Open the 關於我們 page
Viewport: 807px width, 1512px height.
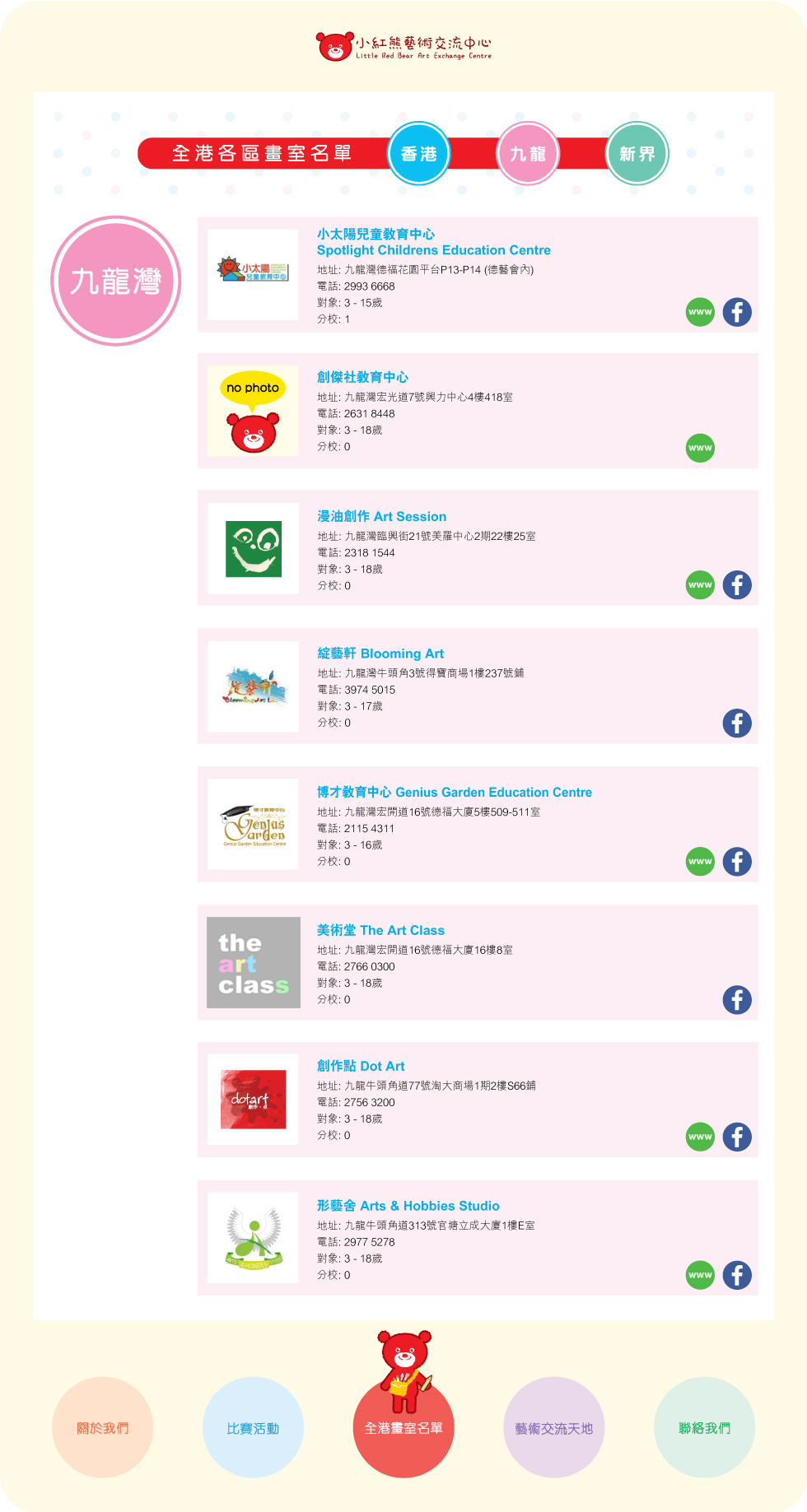click(x=103, y=1427)
